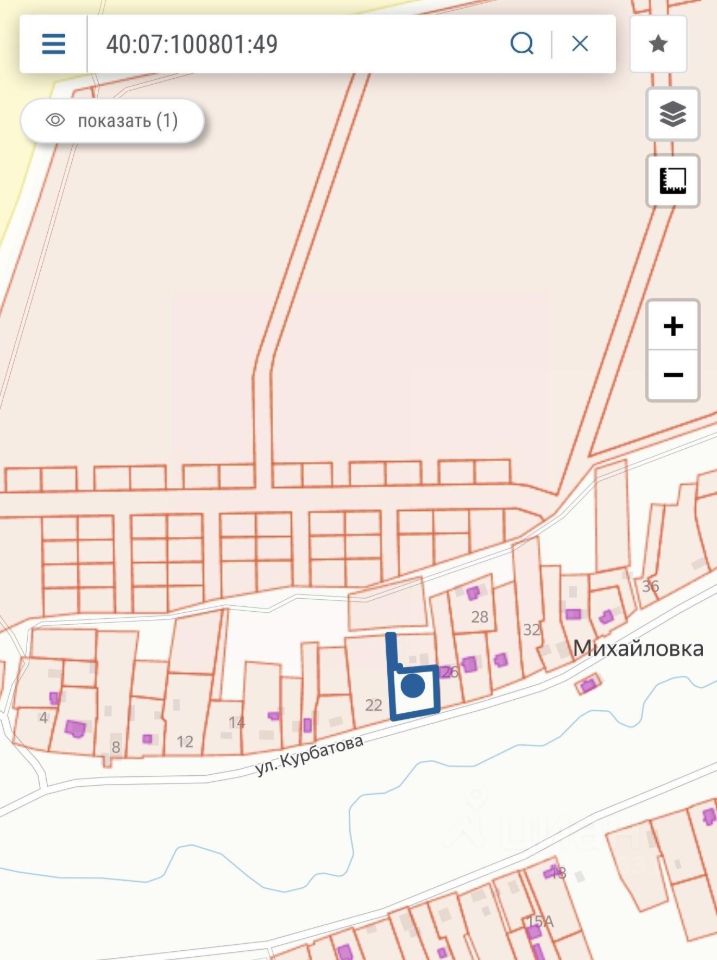The image size is (717, 960).
Task: Activate the measurement ruler tool
Action: [x=673, y=181]
